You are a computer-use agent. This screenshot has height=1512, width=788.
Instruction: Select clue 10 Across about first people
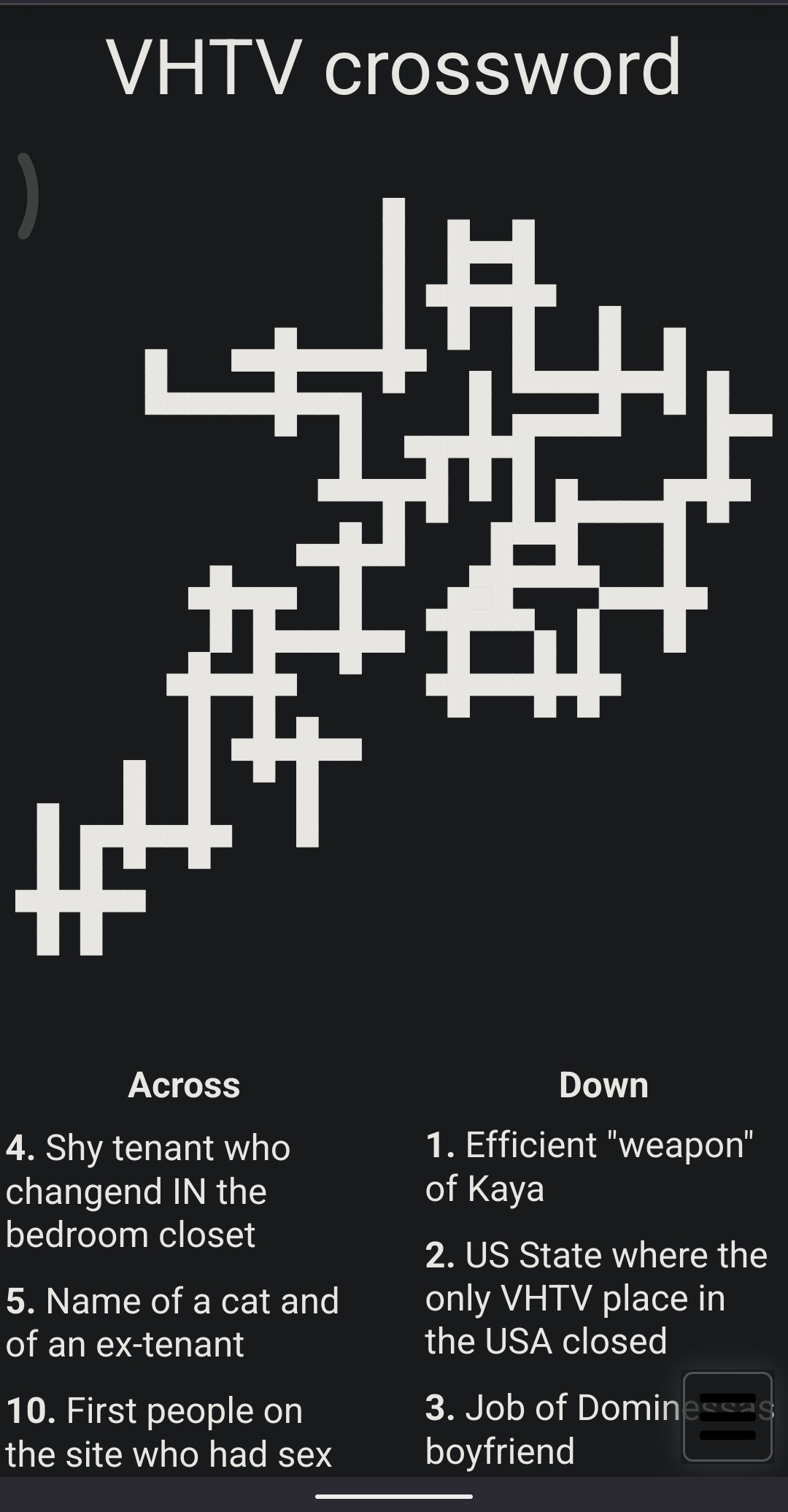(x=169, y=1432)
